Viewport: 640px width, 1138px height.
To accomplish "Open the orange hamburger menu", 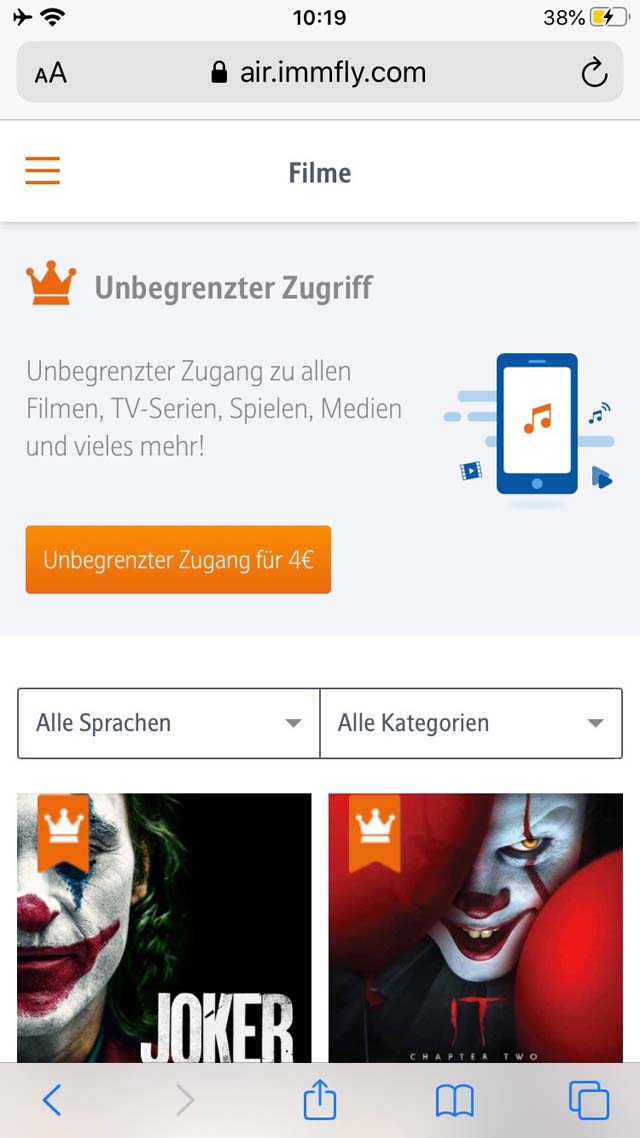I will [x=43, y=171].
